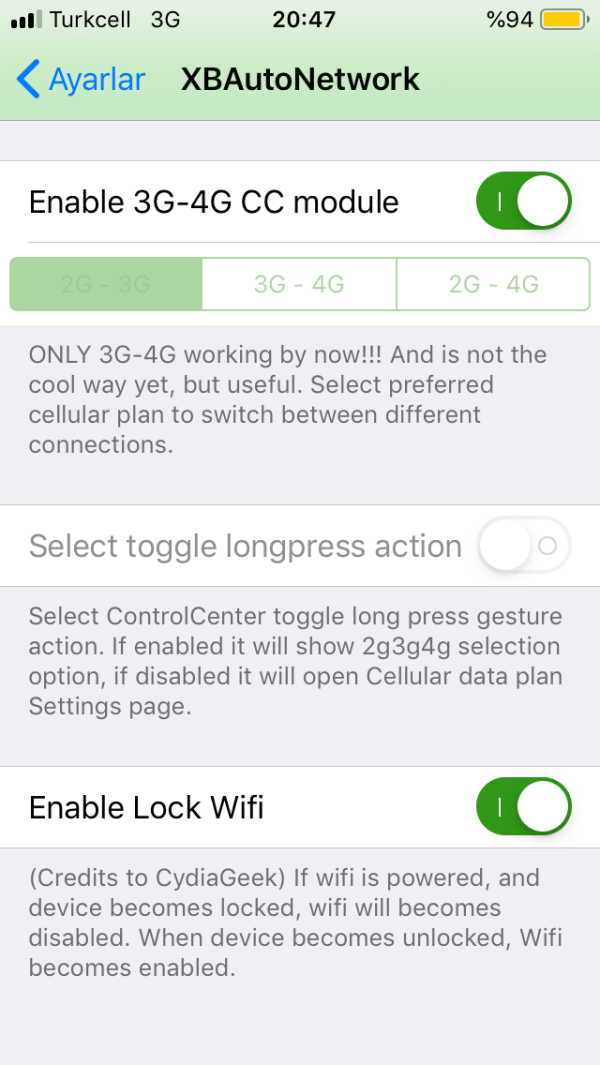Go back to Ayarlar
Image resolution: width=600 pixels, height=1065 pixels.
(82, 80)
